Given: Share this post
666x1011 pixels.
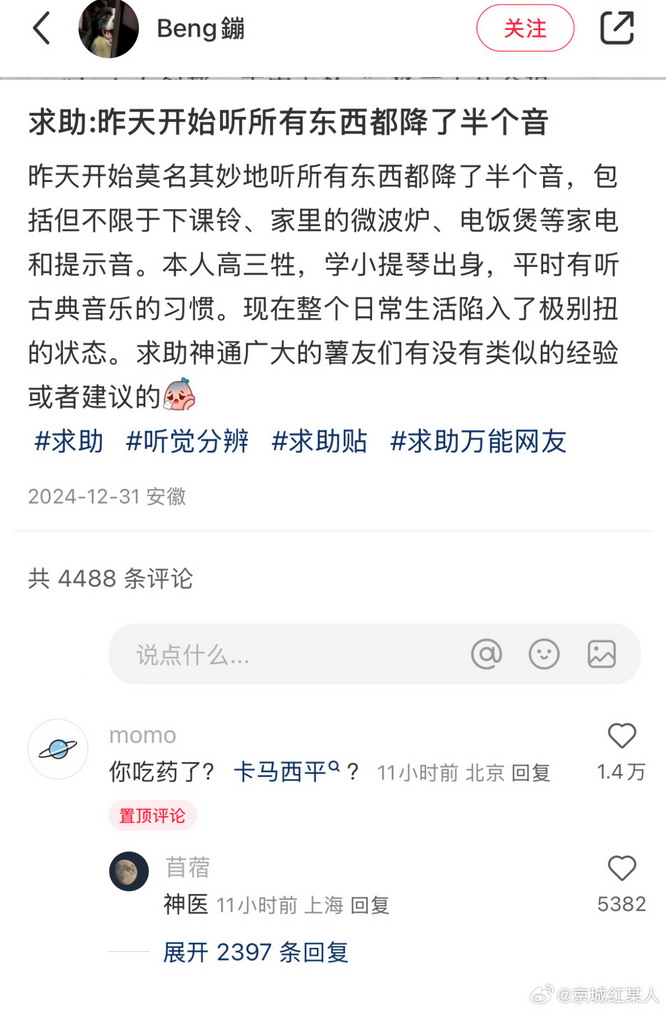Looking at the screenshot, I should tap(617, 28).
